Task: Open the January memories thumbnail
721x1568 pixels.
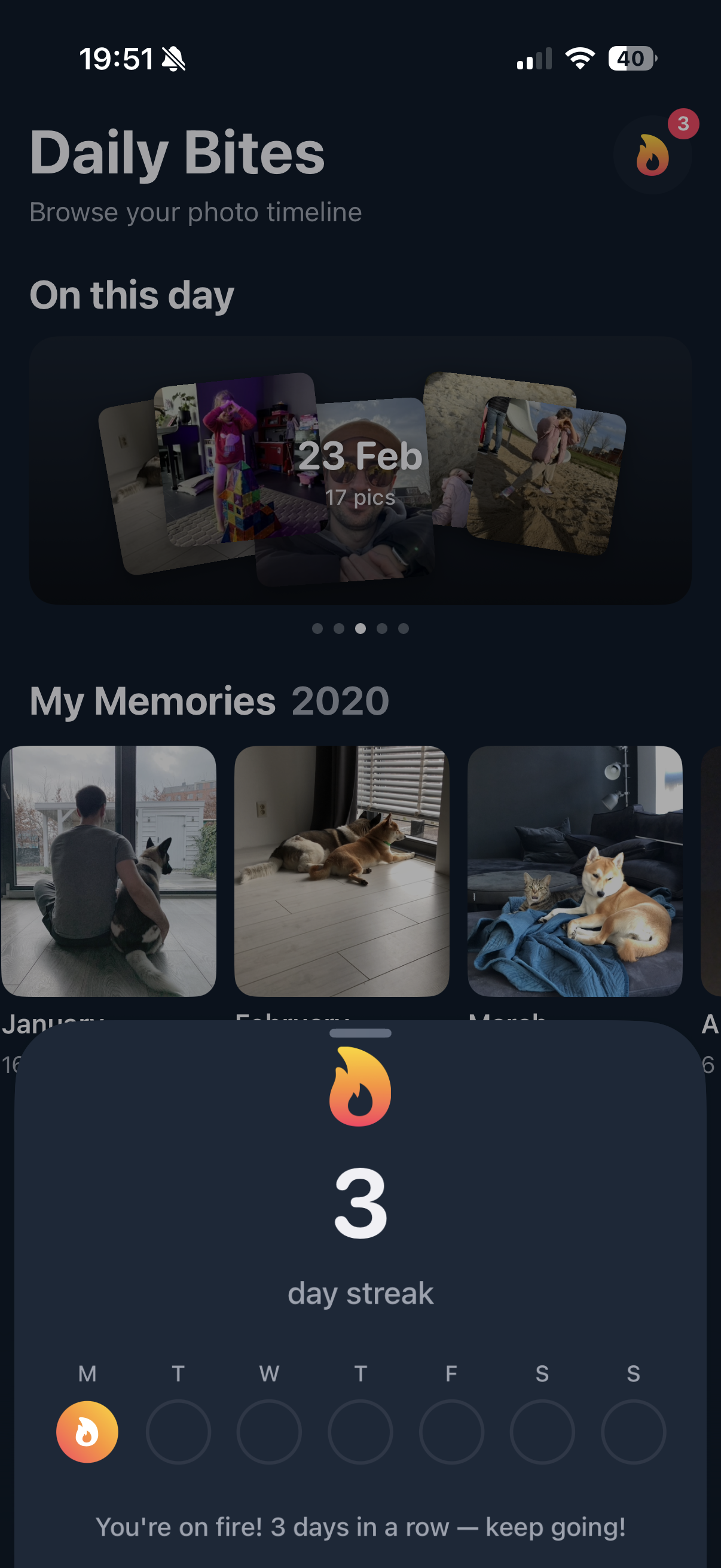Action: tap(109, 871)
